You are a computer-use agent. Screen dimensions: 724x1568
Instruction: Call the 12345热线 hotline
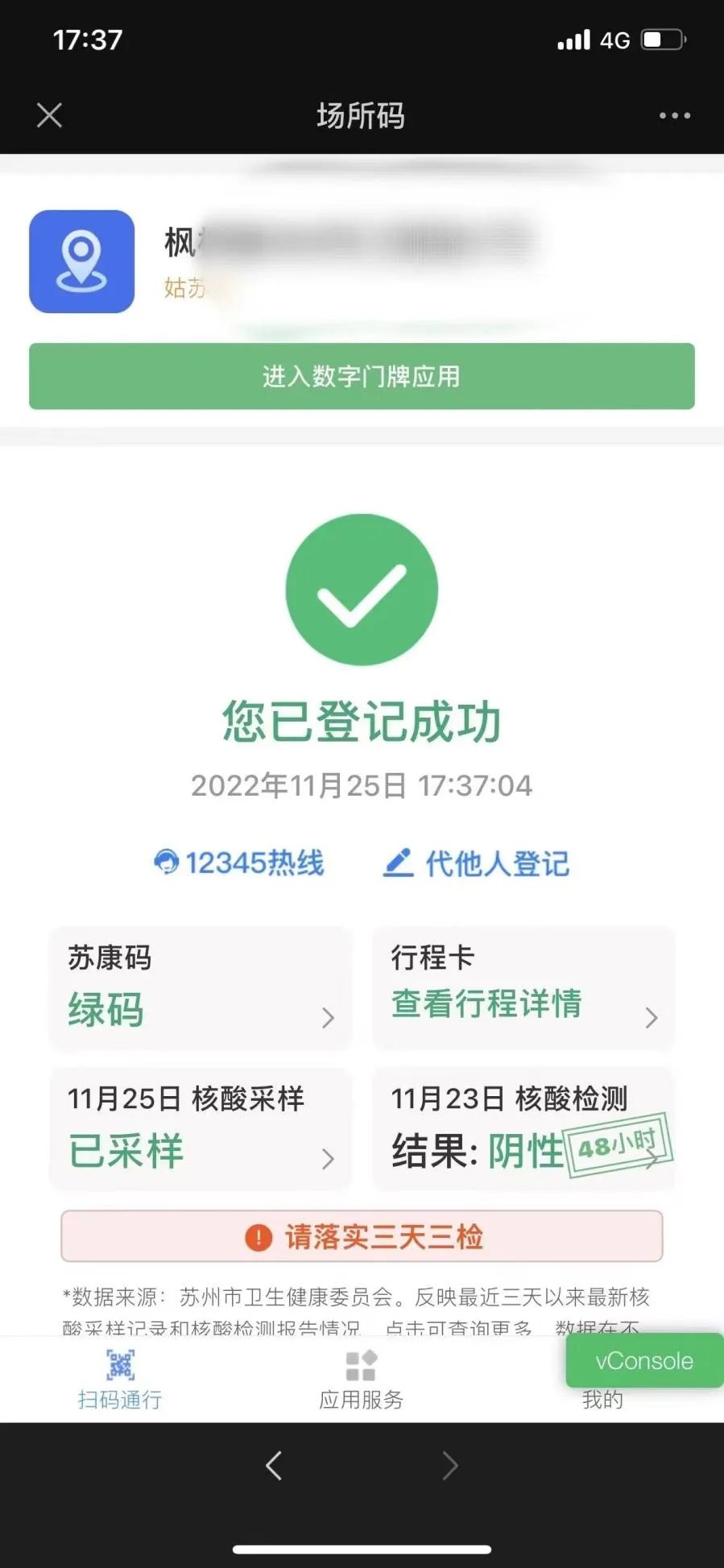coord(239,863)
